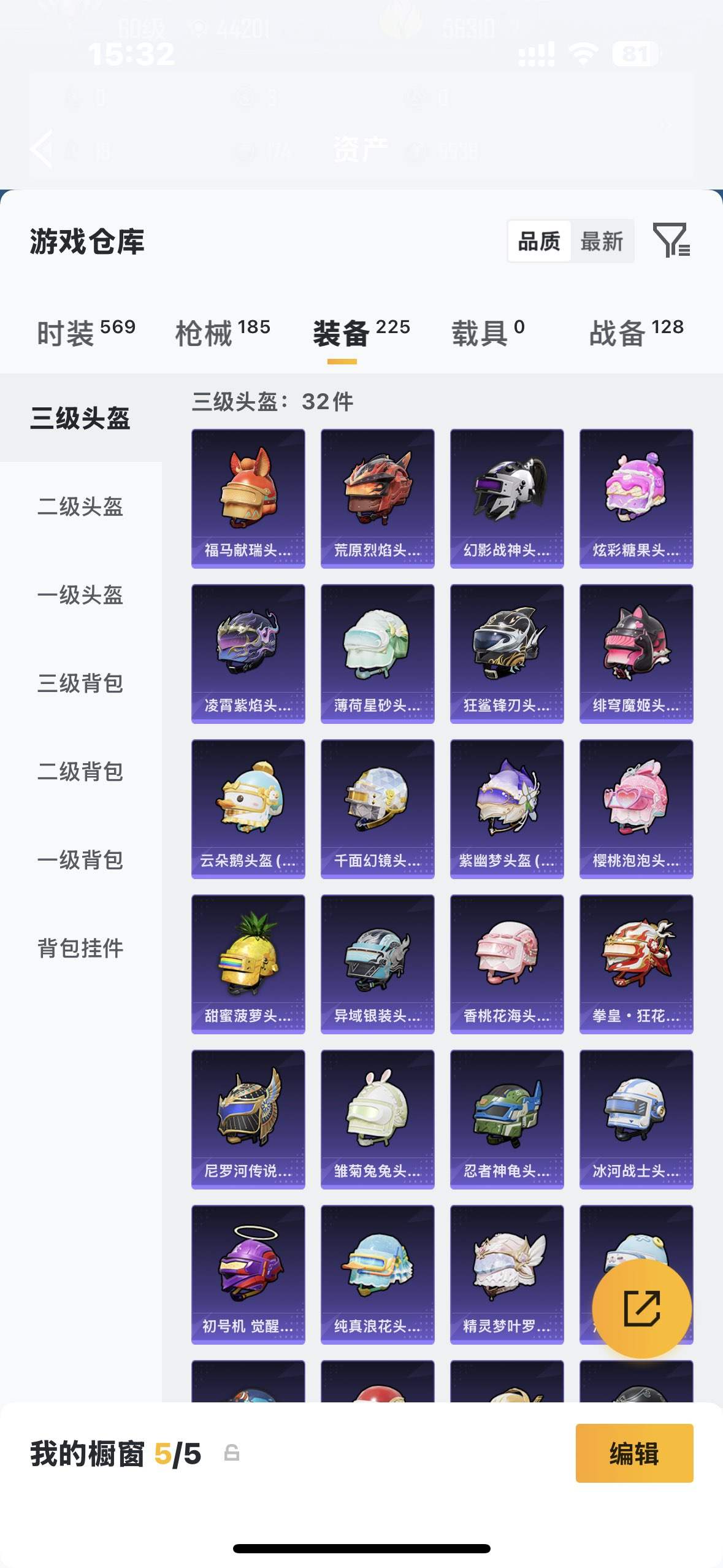Select the 二级头盔 category

[x=80, y=507]
